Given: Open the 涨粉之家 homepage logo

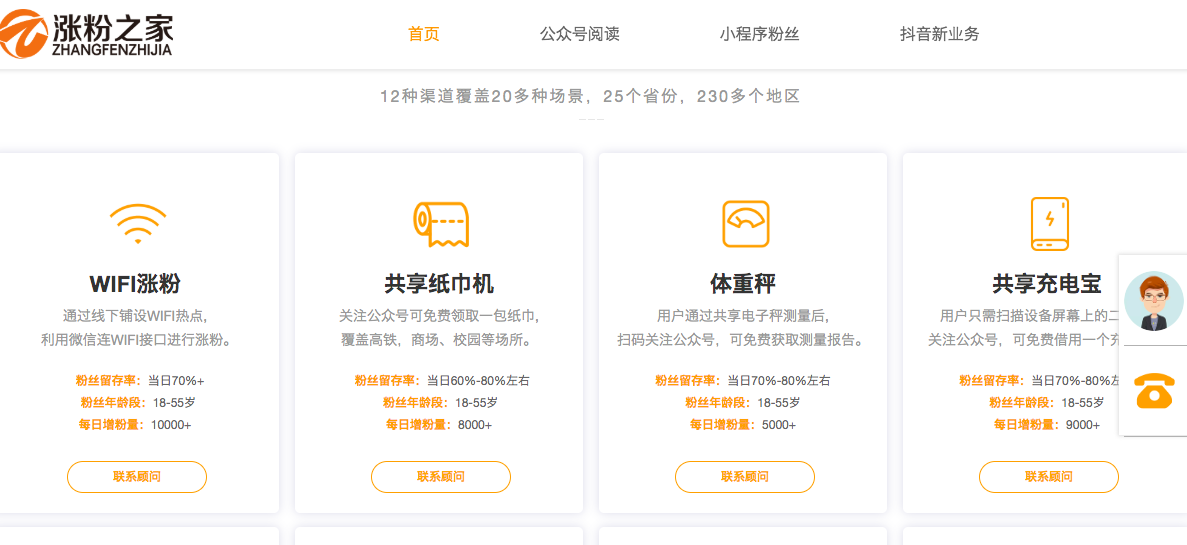Looking at the screenshot, I should [x=87, y=34].
